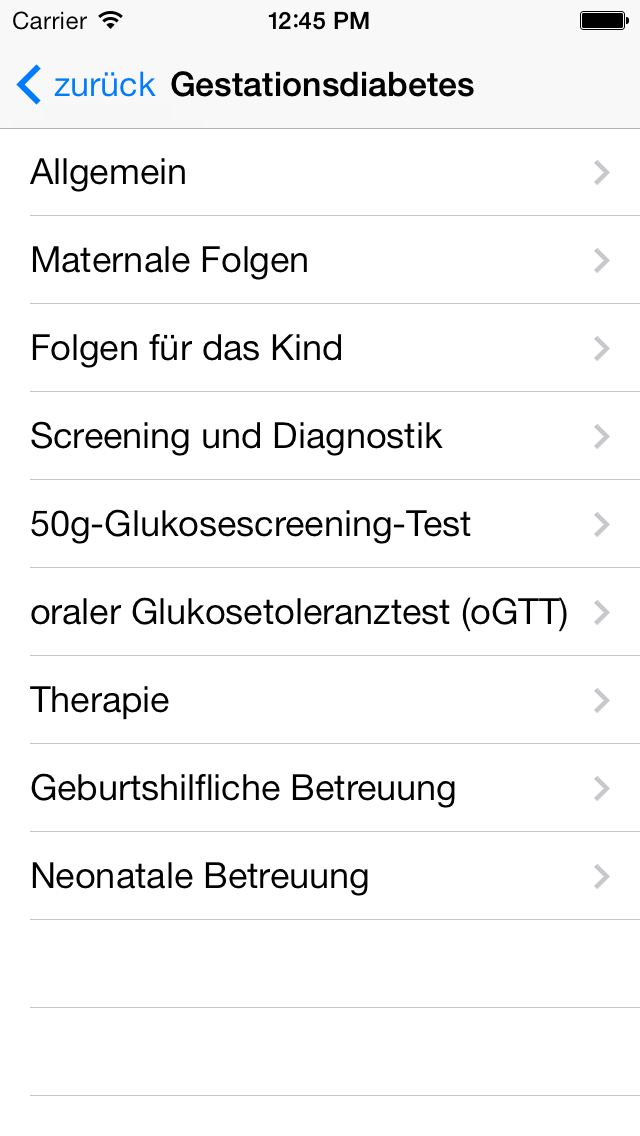Go back with the zurück button
640x1136 pixels.
tap(86, 86)
